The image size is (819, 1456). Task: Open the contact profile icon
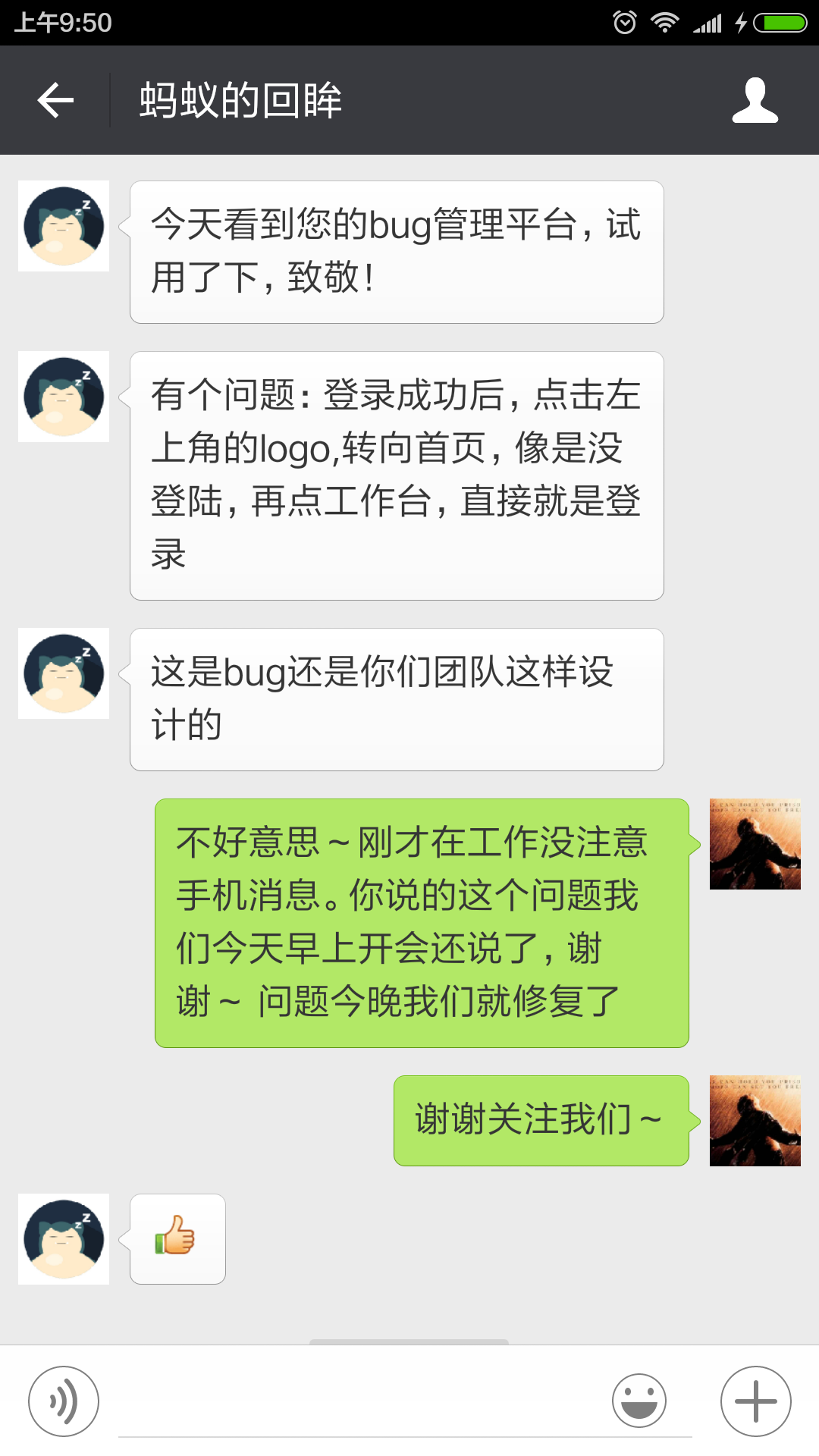(755, 100)
